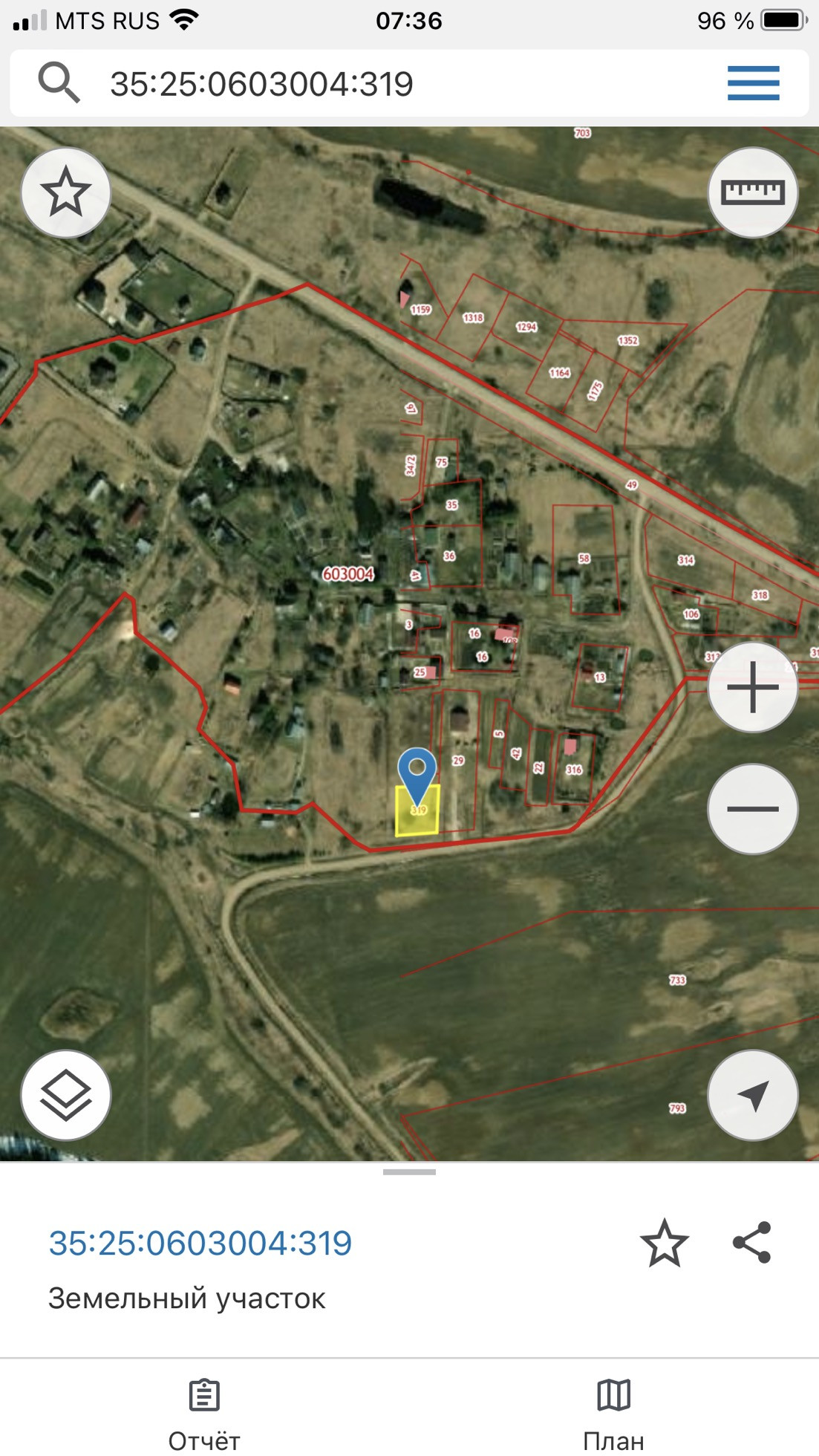The width and height of the screenshot is (819, 1456).
Task: Open the ruler measurement tool
Action: coord(752,192)
